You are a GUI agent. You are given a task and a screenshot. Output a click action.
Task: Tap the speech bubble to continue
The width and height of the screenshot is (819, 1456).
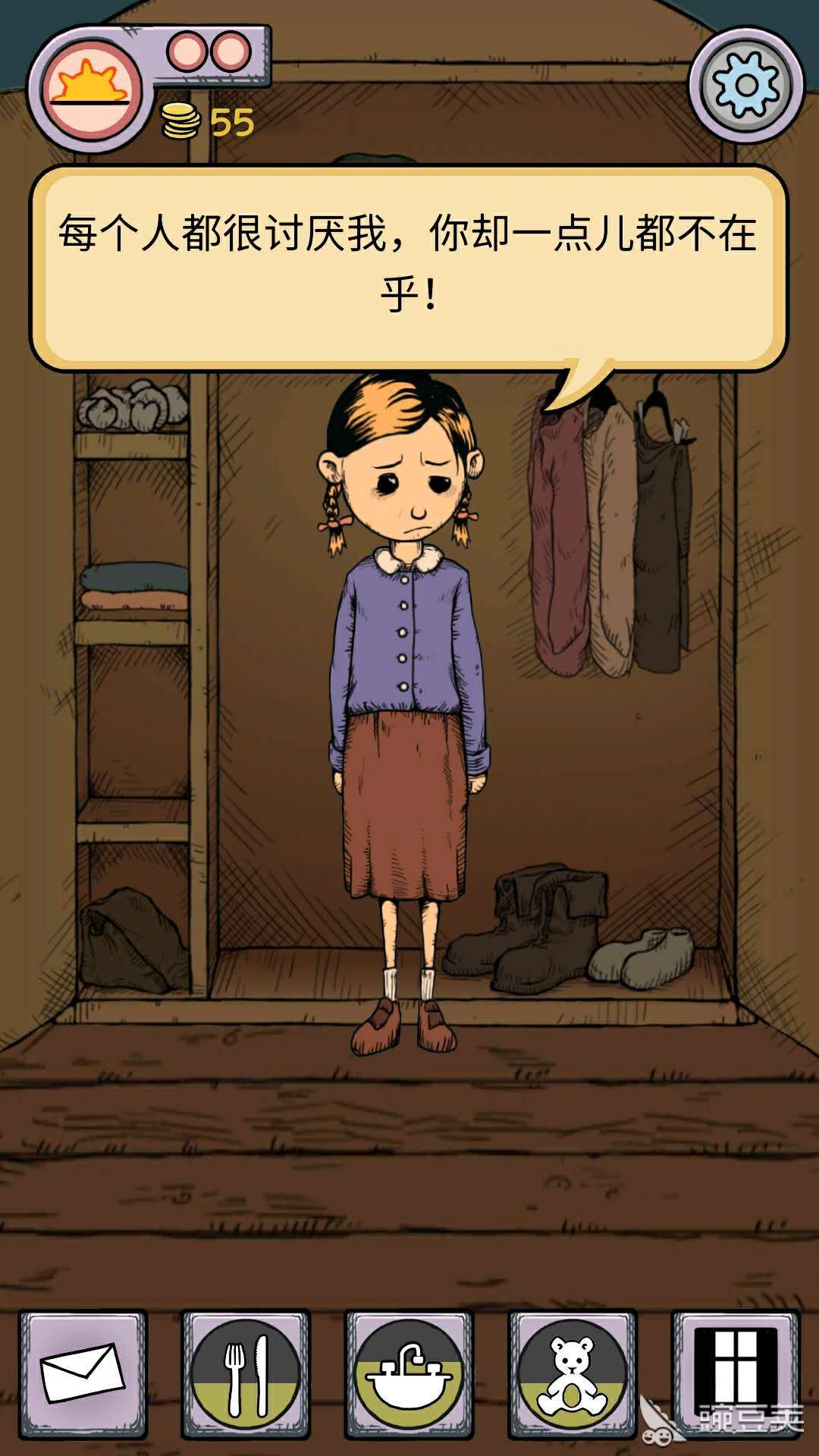coord(408,265)
